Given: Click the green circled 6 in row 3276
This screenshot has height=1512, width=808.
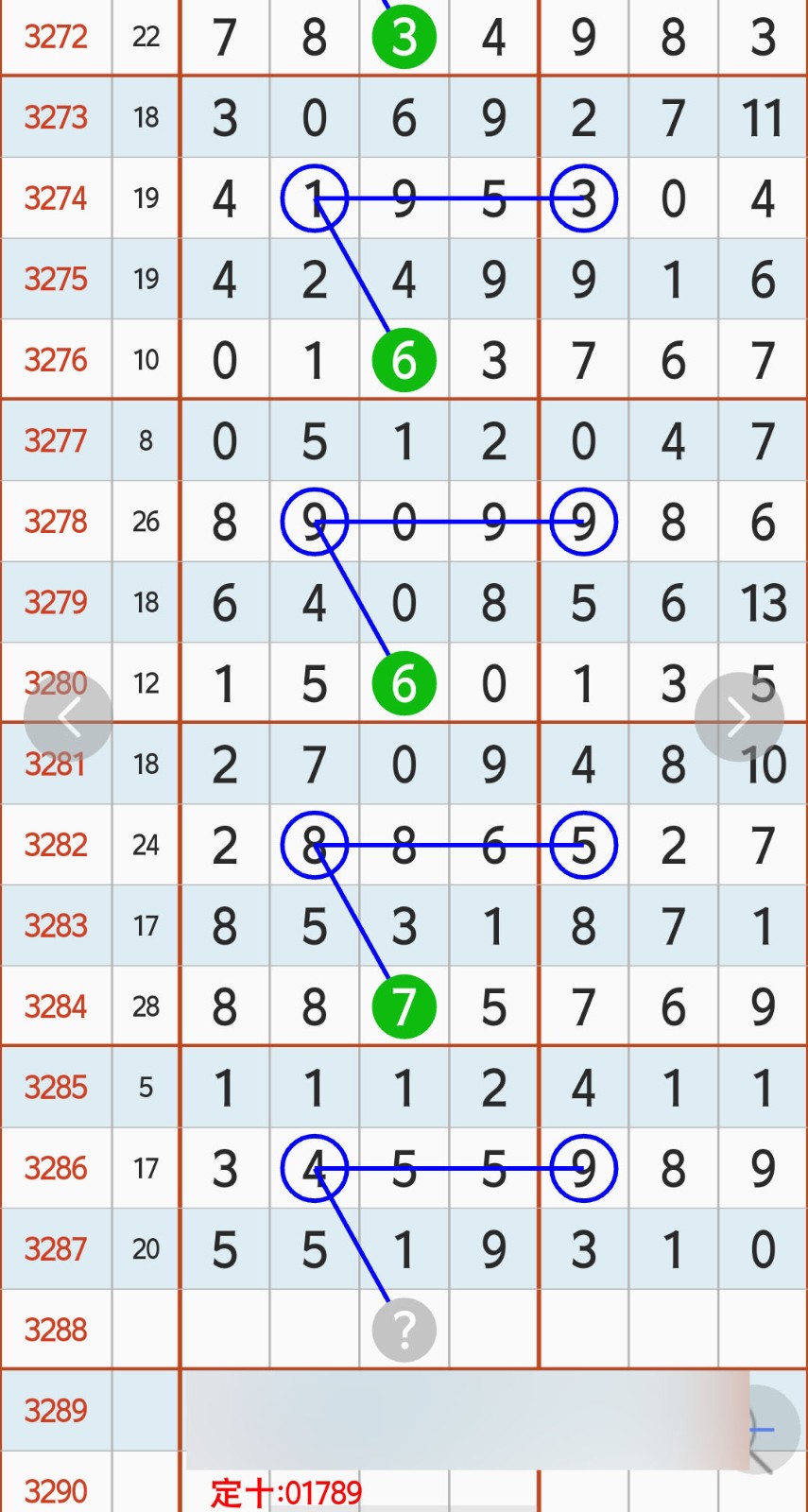Looking at the screenshot, I should coord(404,359).
